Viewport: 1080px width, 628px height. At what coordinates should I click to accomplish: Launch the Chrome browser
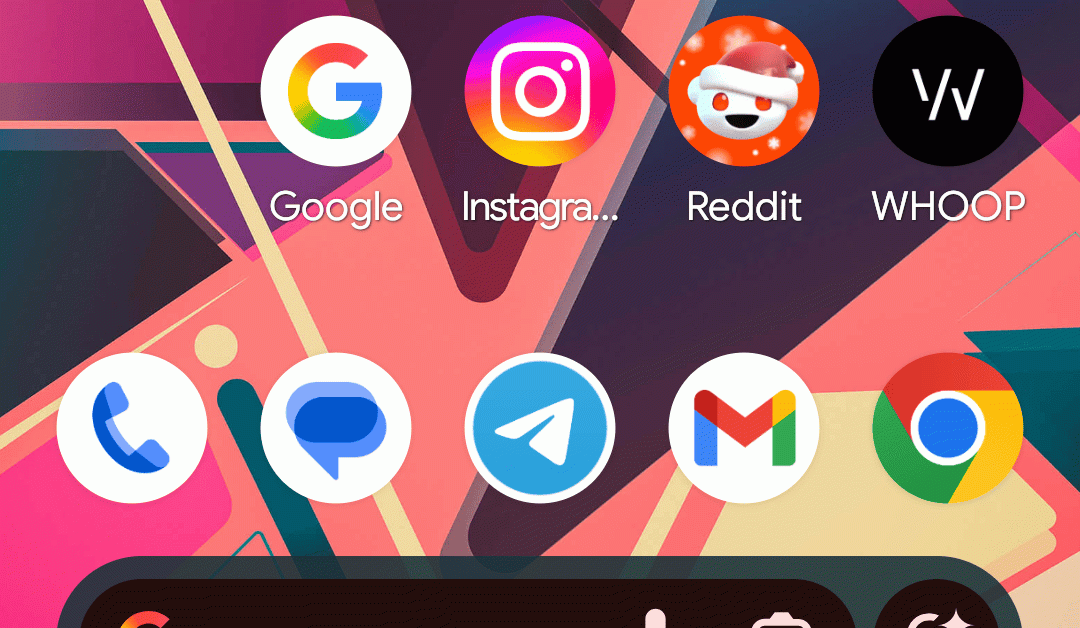point(948,428)
